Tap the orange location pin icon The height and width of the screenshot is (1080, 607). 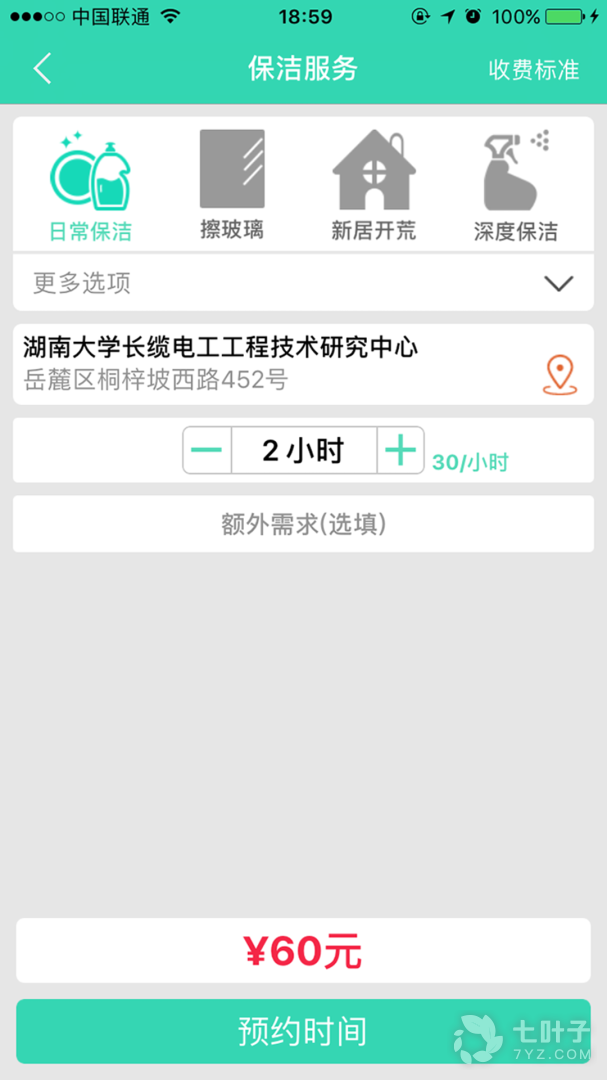560,374
